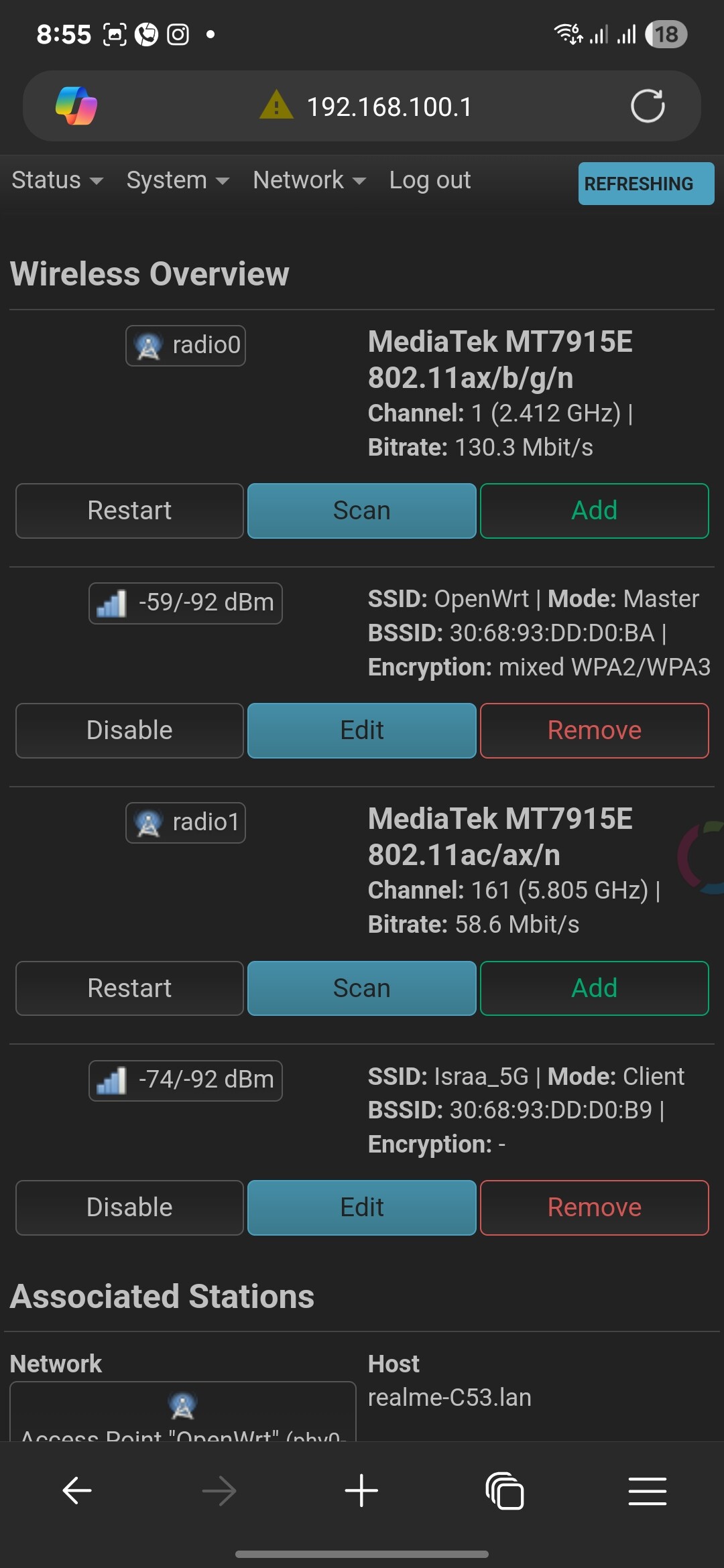Disable the OpenWrt SSID network
This screenshot has height=1568, width=724.
129,730
